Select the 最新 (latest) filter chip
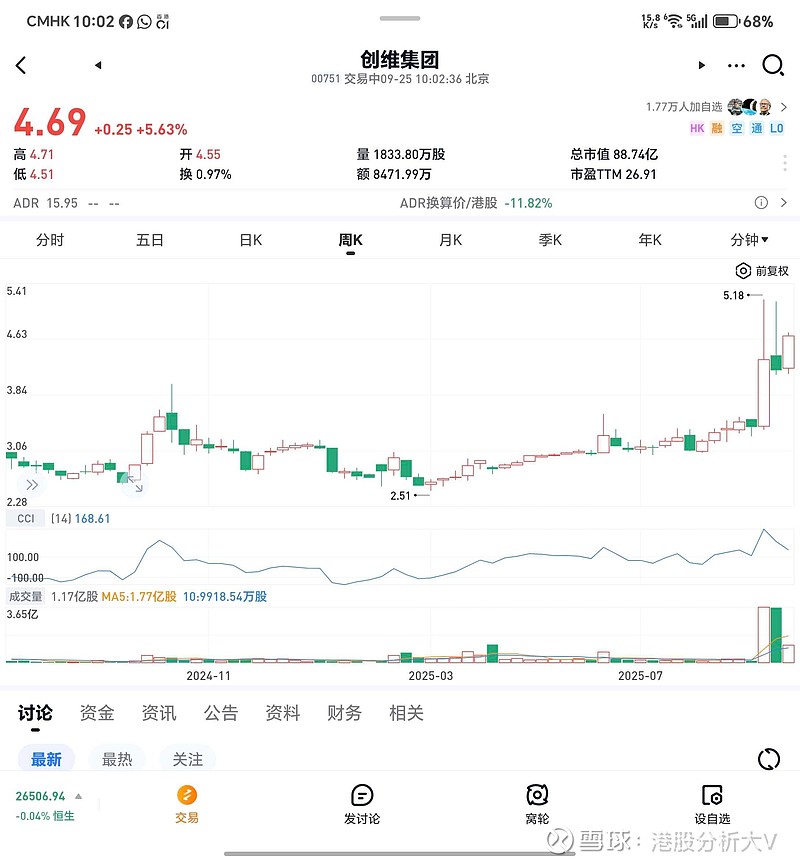Screen dimensions: 800x866 [46, 759]
